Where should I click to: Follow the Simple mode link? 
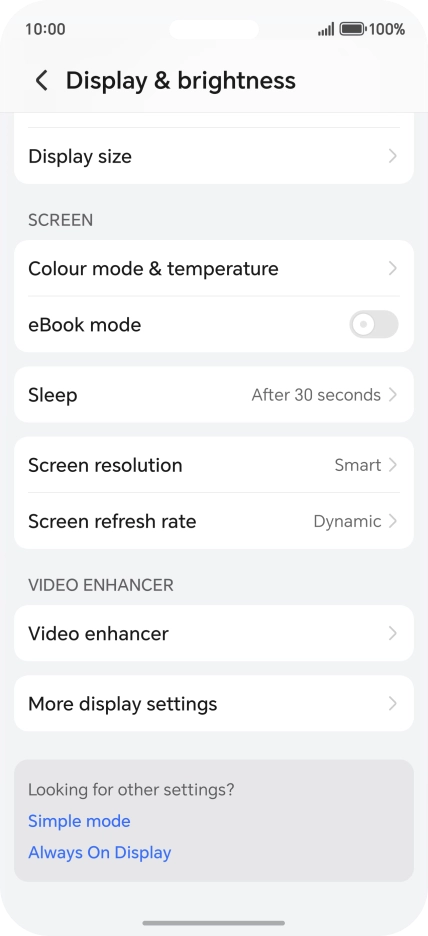click(x=79, y=821)
